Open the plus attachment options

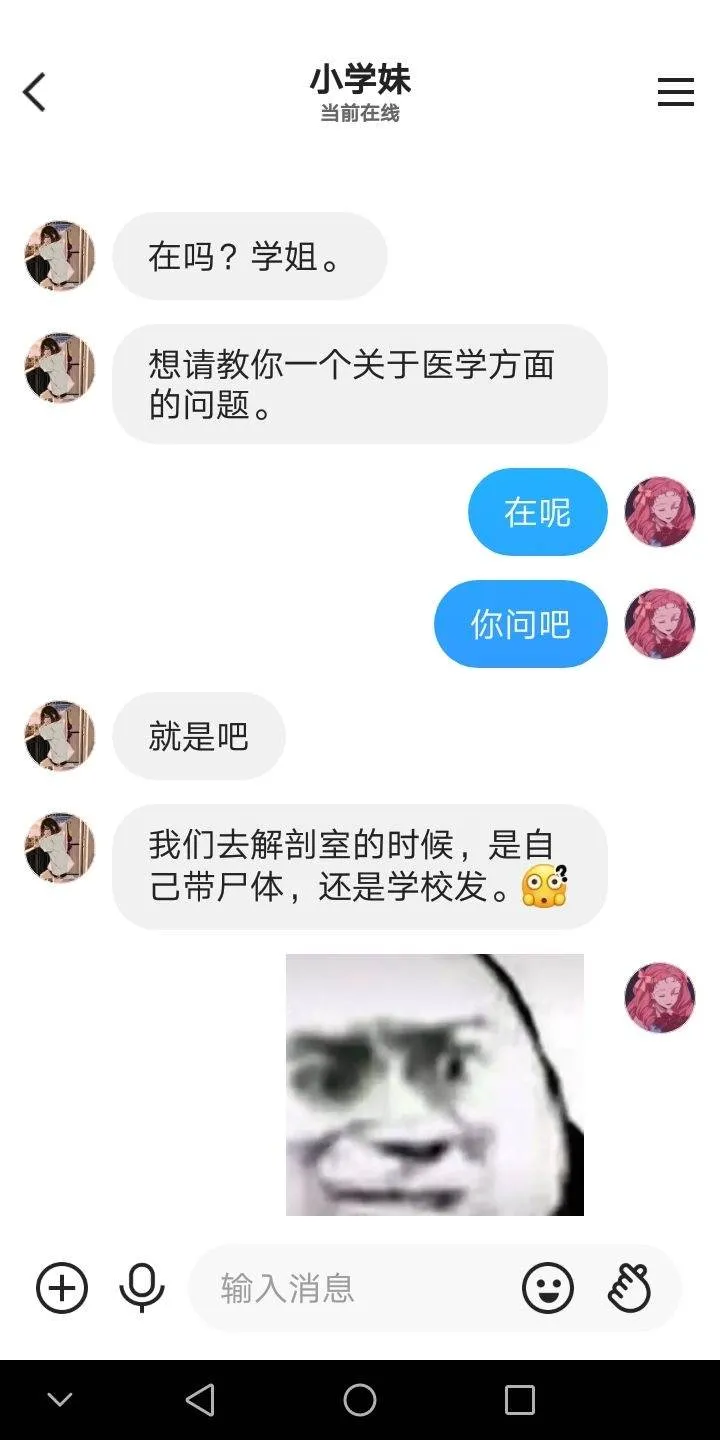pyautogui.click(x=62, y=1287)
